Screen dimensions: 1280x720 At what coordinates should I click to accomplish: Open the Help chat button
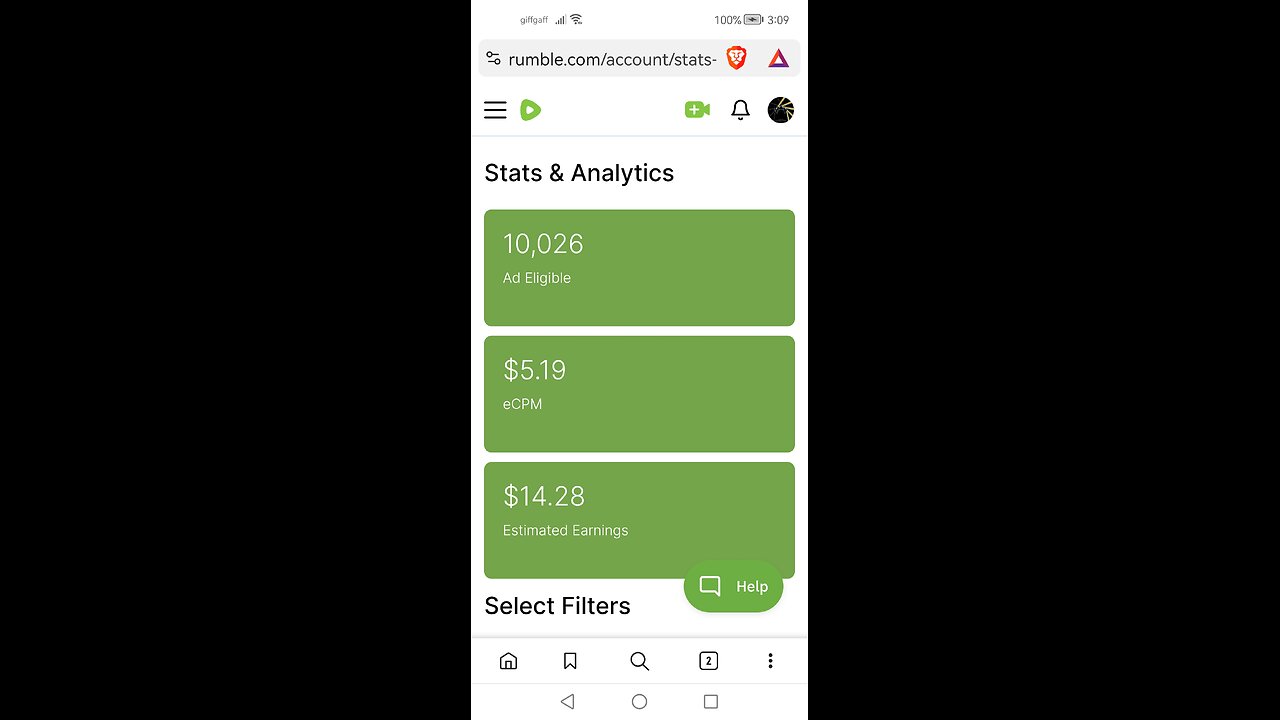coord(733,586)
